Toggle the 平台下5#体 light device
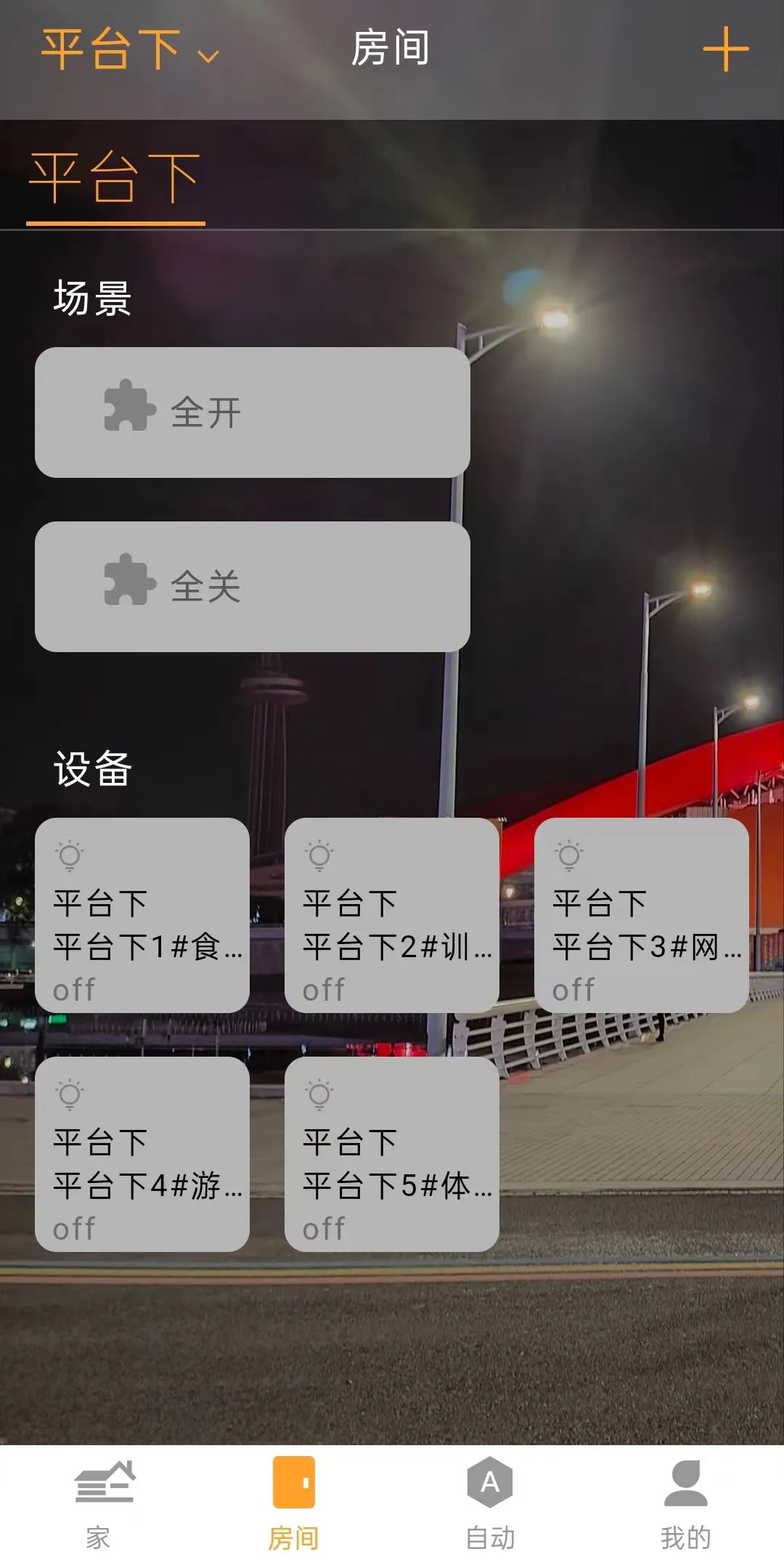Image resolution: width=784 pixels, height=1565 pixels. pyautogui.click(x=392, y=1154)
